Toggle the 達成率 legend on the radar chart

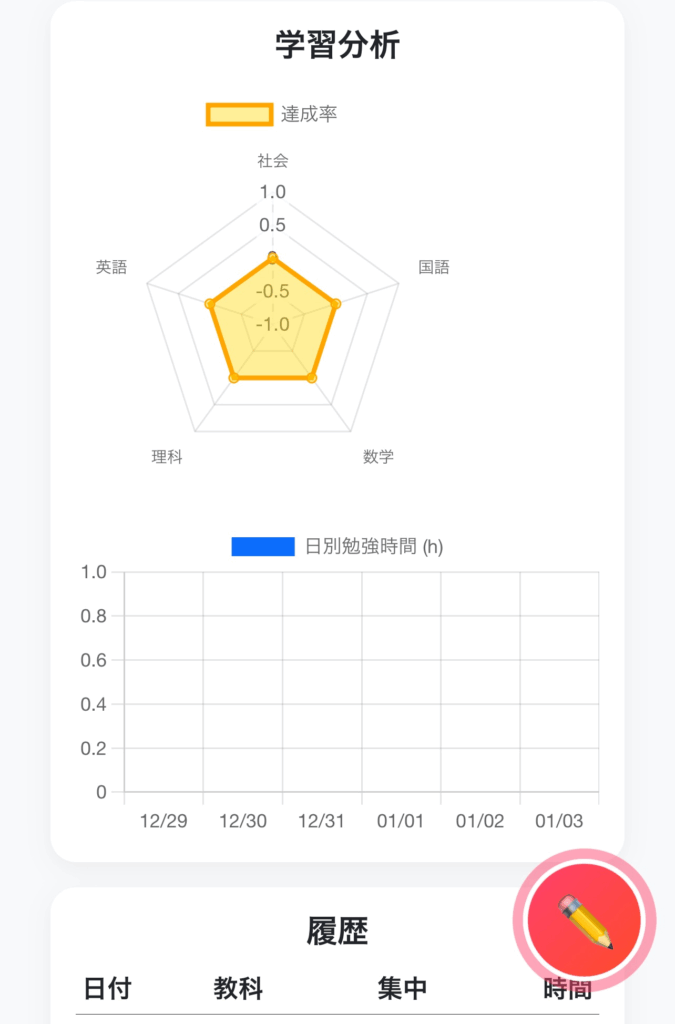tap(272, 115)
